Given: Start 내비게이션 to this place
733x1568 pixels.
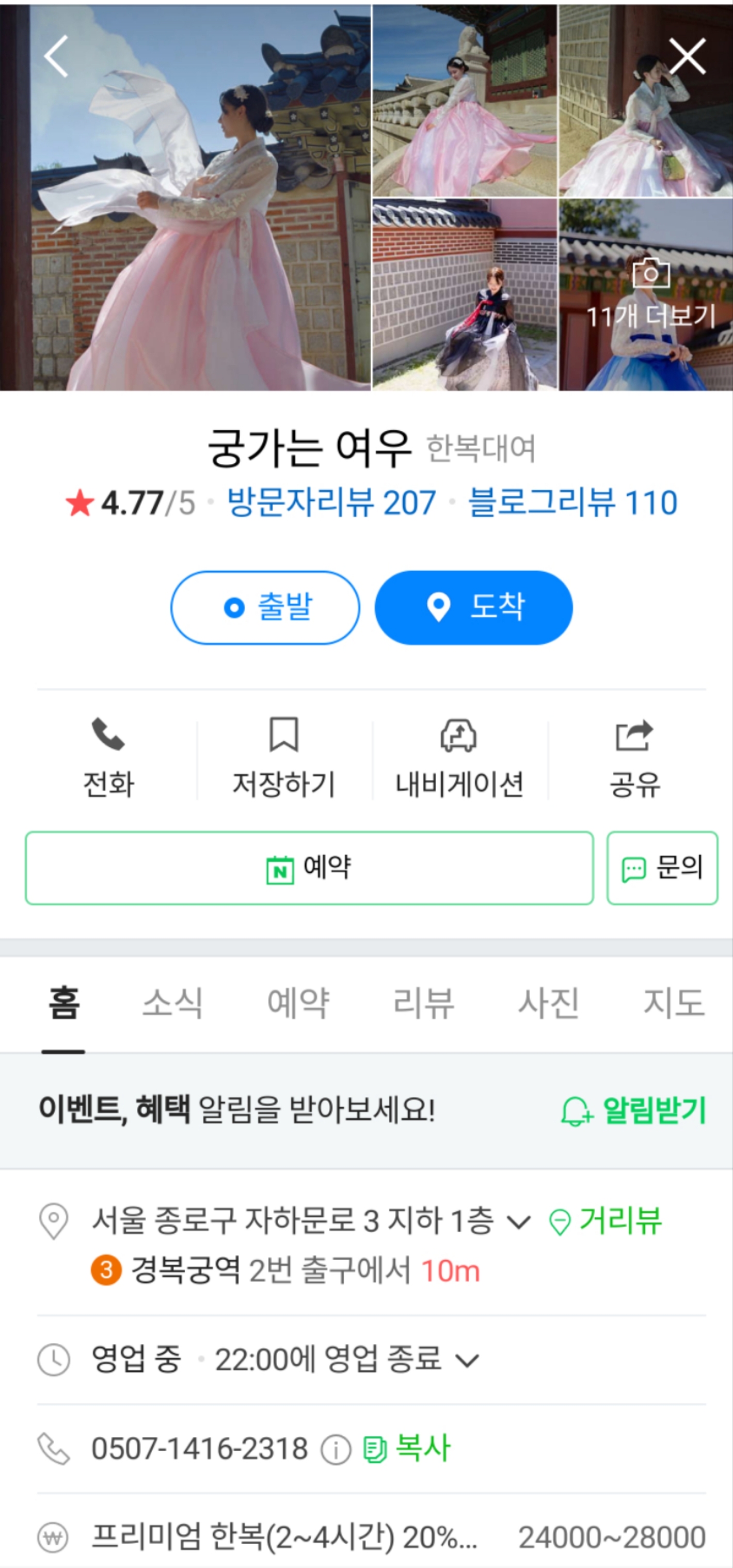Looking at the screenshot, I should [x=459, y=758].
